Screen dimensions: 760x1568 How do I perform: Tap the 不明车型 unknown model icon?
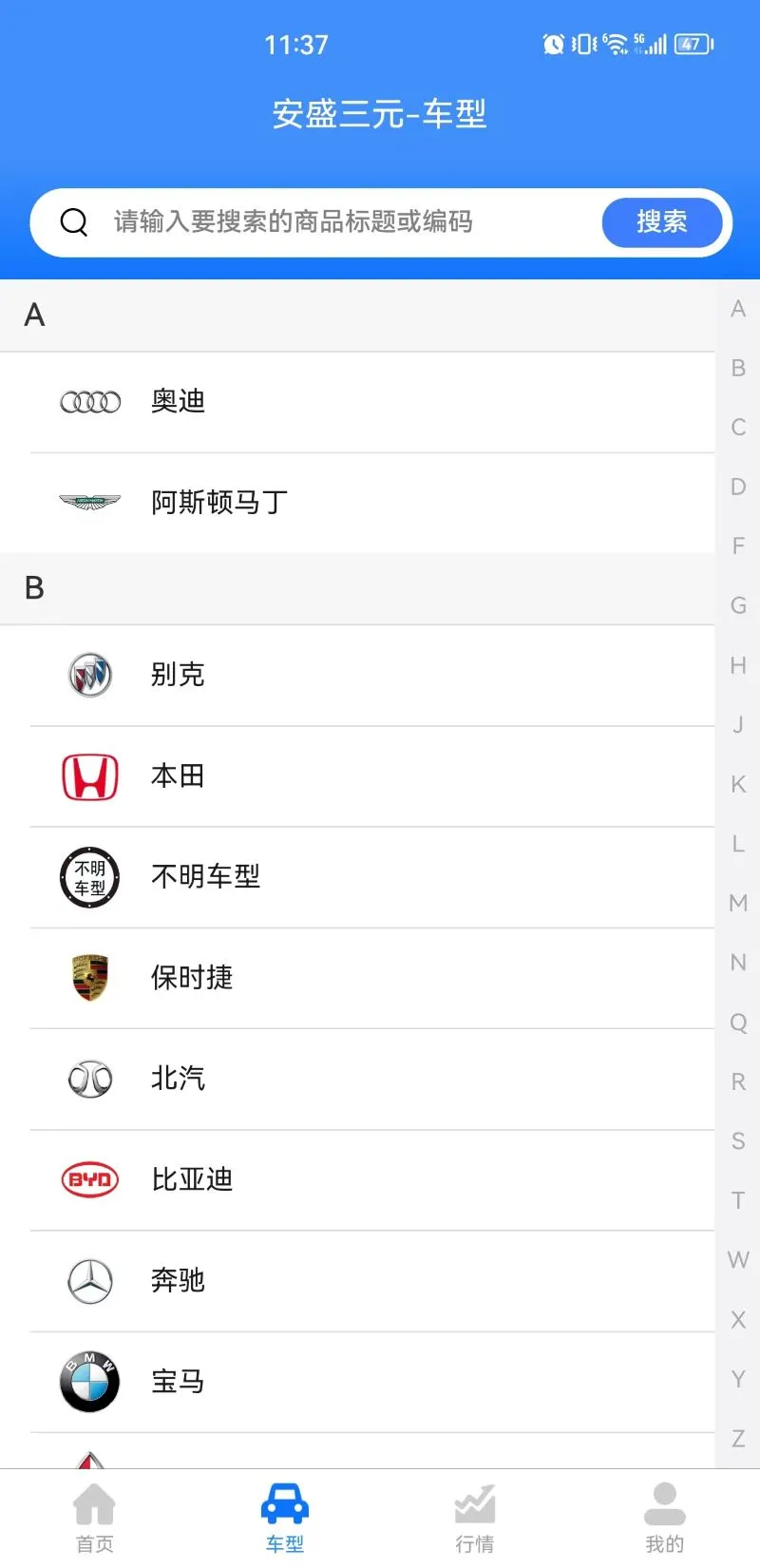89,877
